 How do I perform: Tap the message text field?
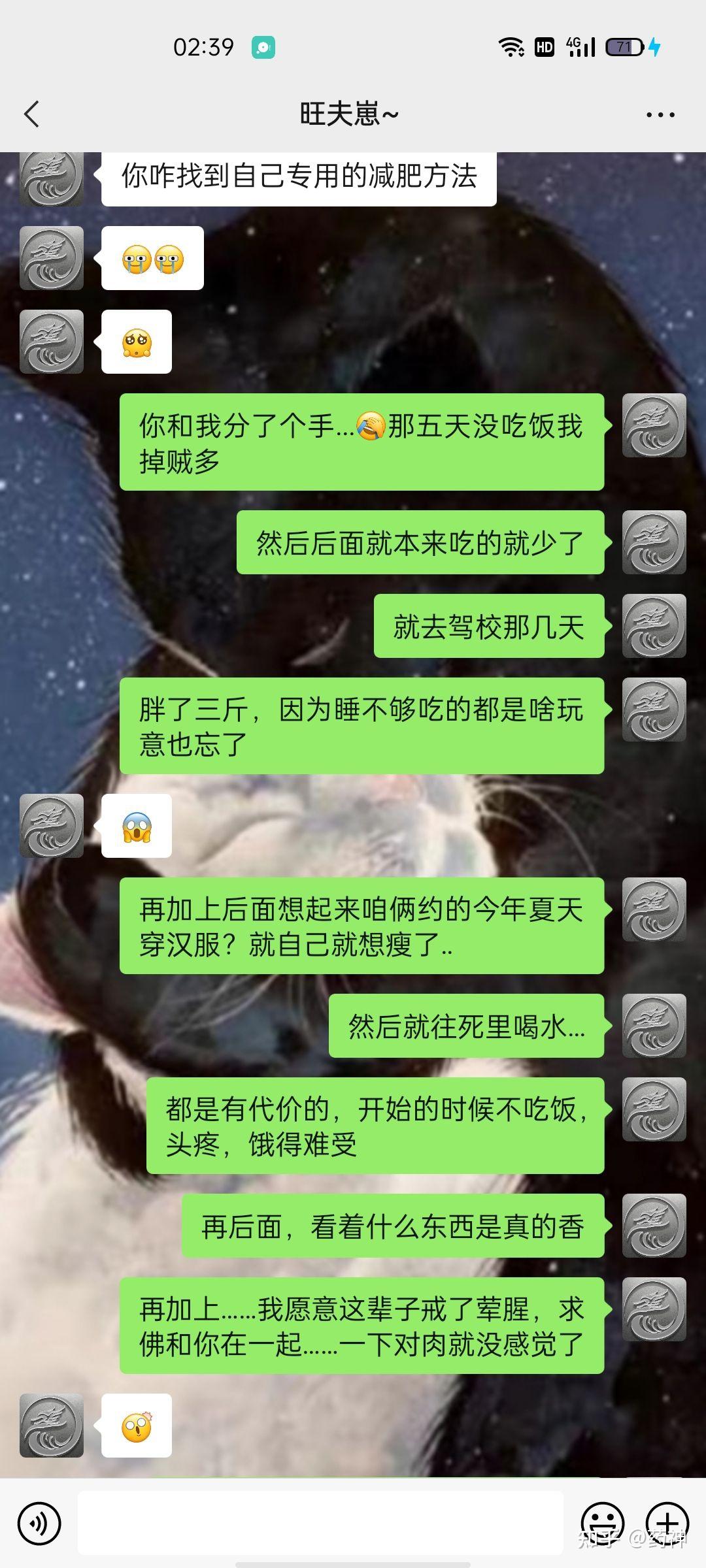[x=320, y=1524]
